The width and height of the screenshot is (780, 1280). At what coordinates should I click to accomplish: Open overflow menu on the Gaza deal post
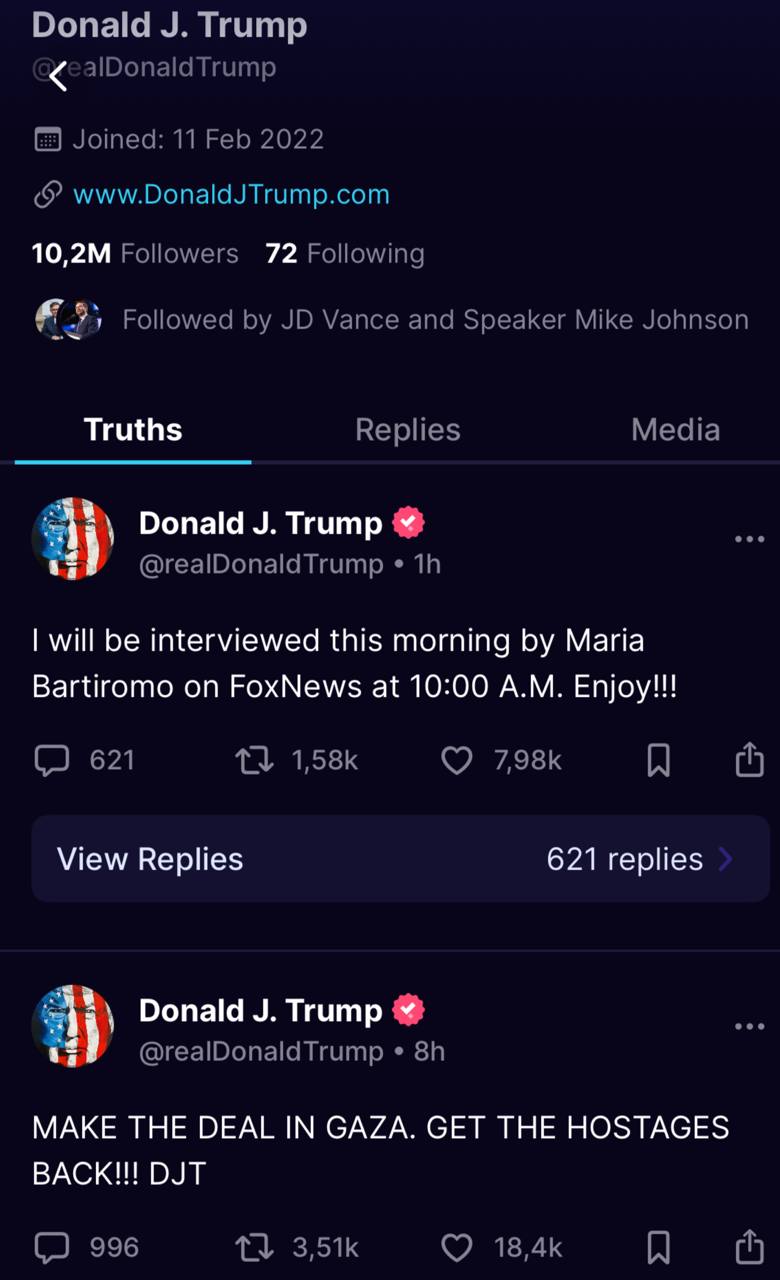[749, 1026]
